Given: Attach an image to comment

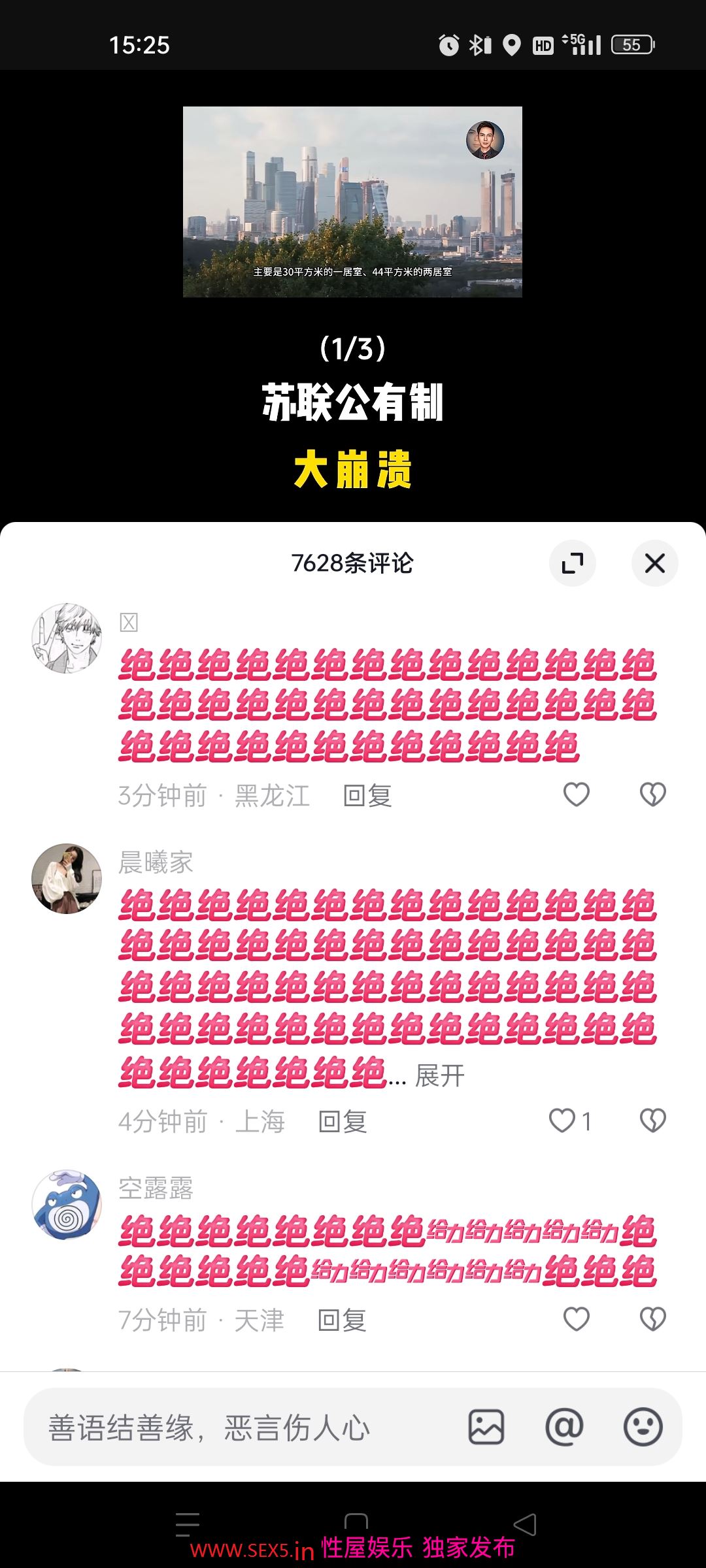Looking at the screenshot, I should point(486,1427).
